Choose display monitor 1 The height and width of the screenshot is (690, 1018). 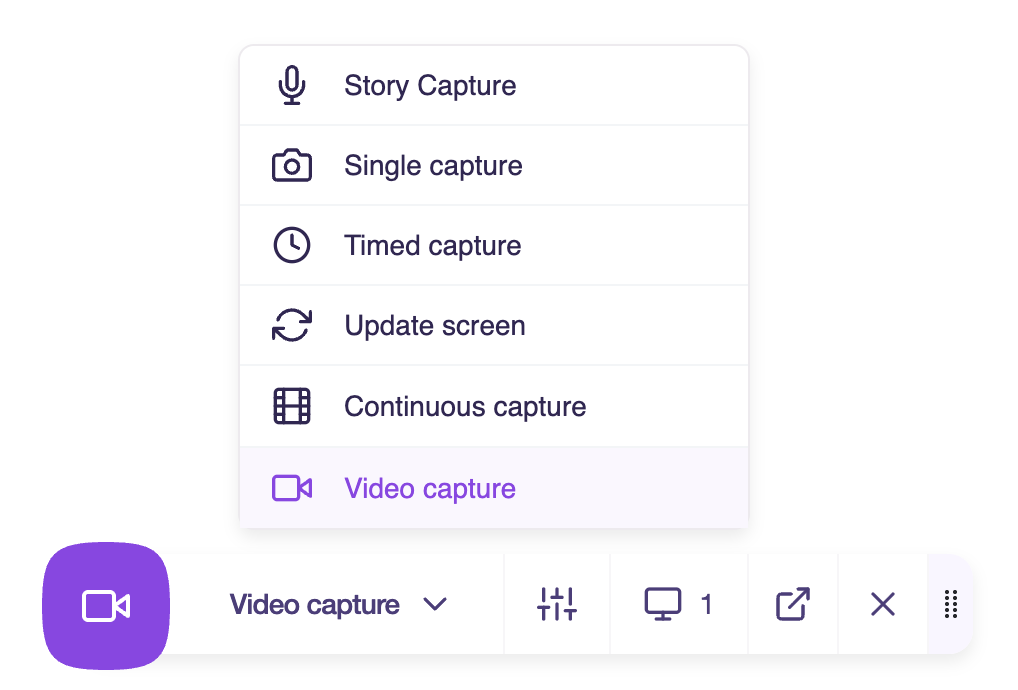tap(678, 604)
